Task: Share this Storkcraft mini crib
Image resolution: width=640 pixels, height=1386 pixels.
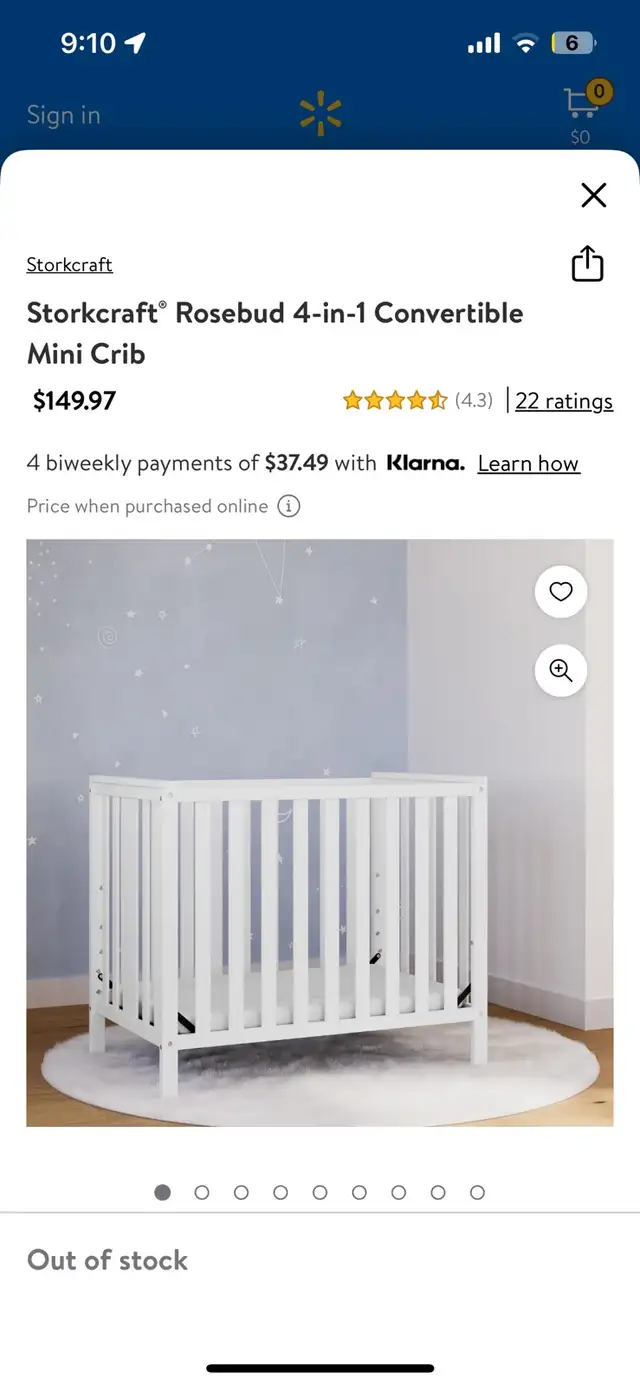Action: pyautogui.click(x=587, y=264)
